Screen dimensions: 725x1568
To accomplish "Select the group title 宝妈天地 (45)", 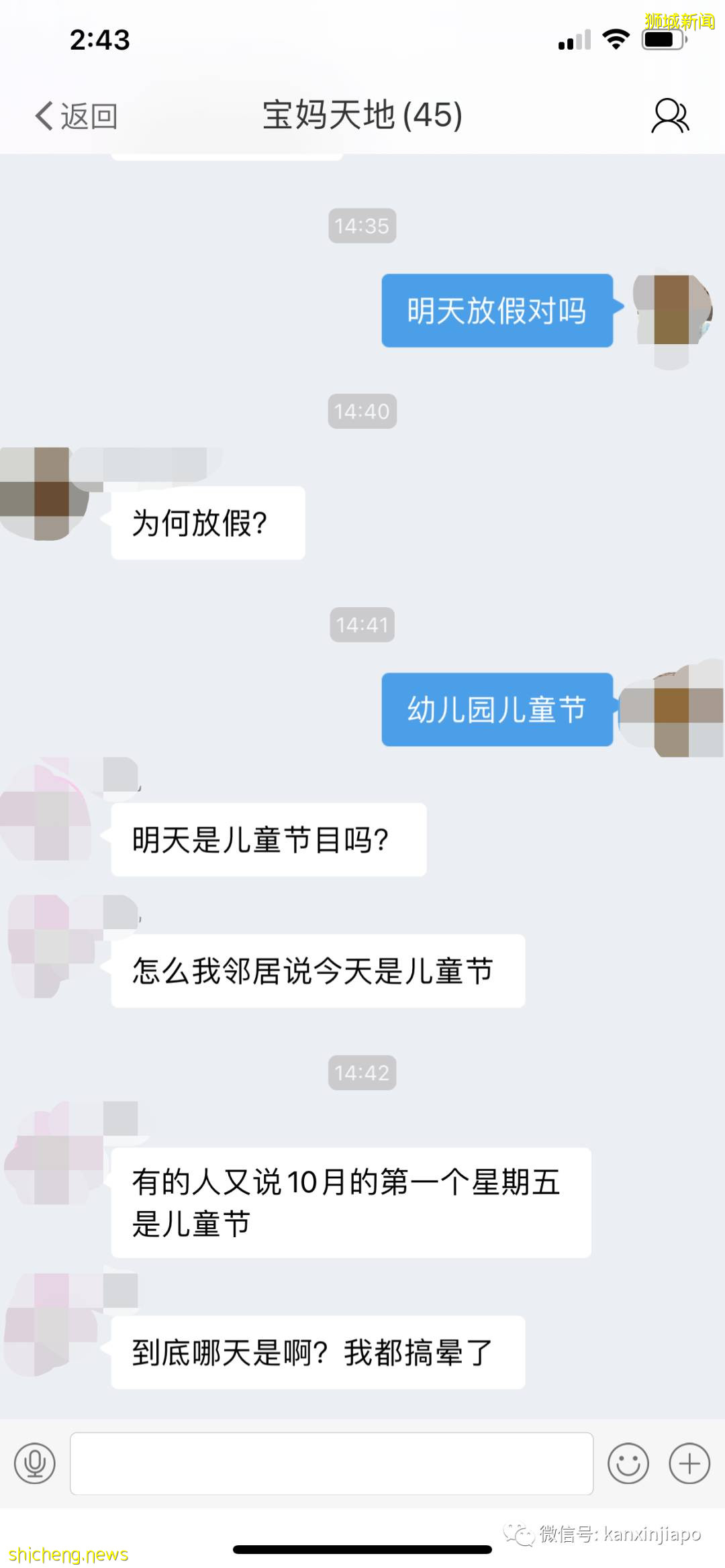I will click(362, 115).
